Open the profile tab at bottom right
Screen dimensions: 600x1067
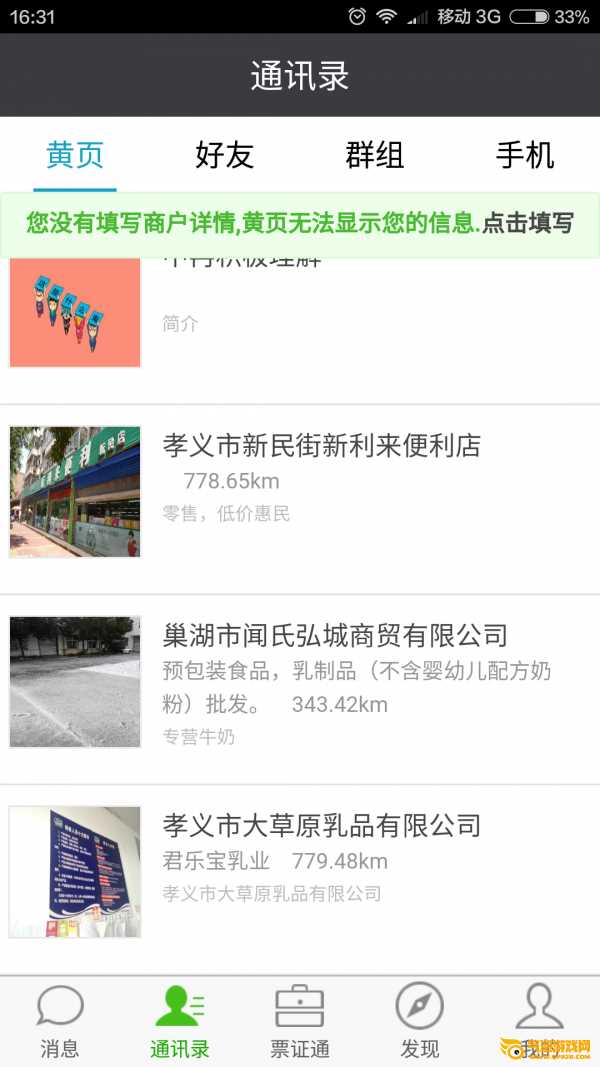coord(540,1020)
